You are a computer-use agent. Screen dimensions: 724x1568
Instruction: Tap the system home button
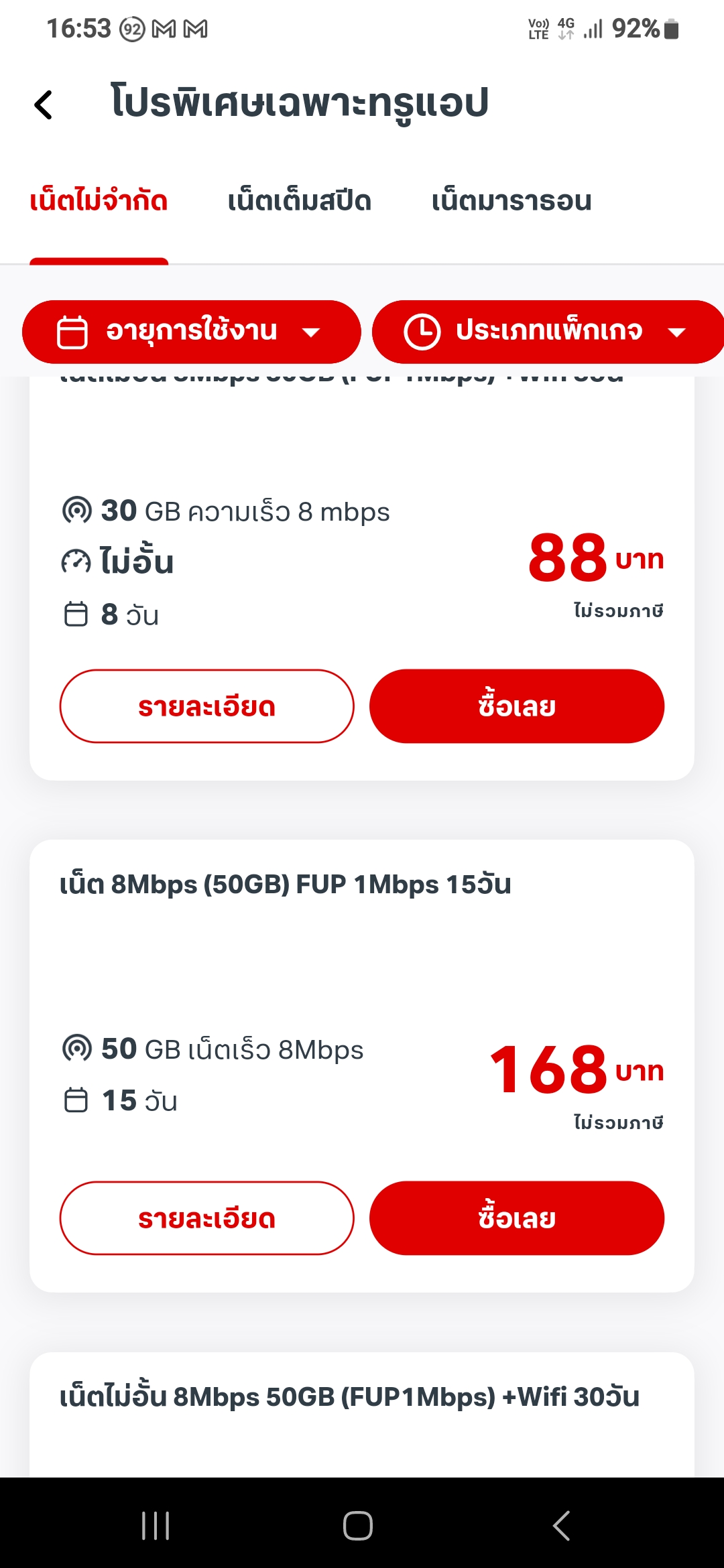[x=358, y=1526]
